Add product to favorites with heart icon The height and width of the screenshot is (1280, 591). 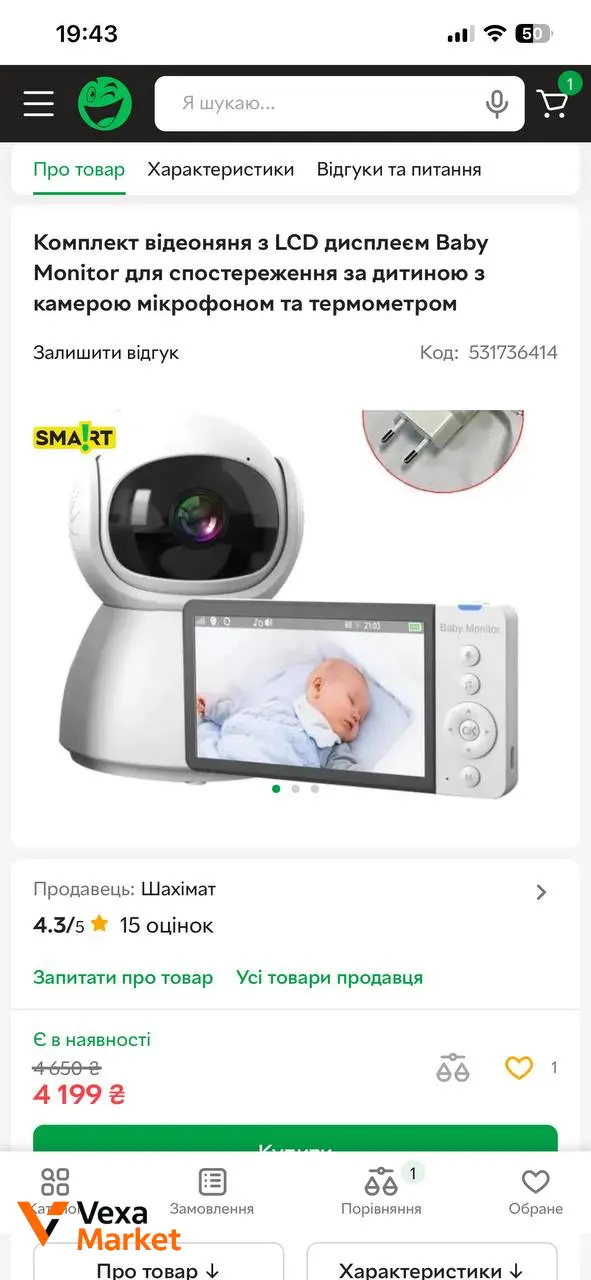519,1068
